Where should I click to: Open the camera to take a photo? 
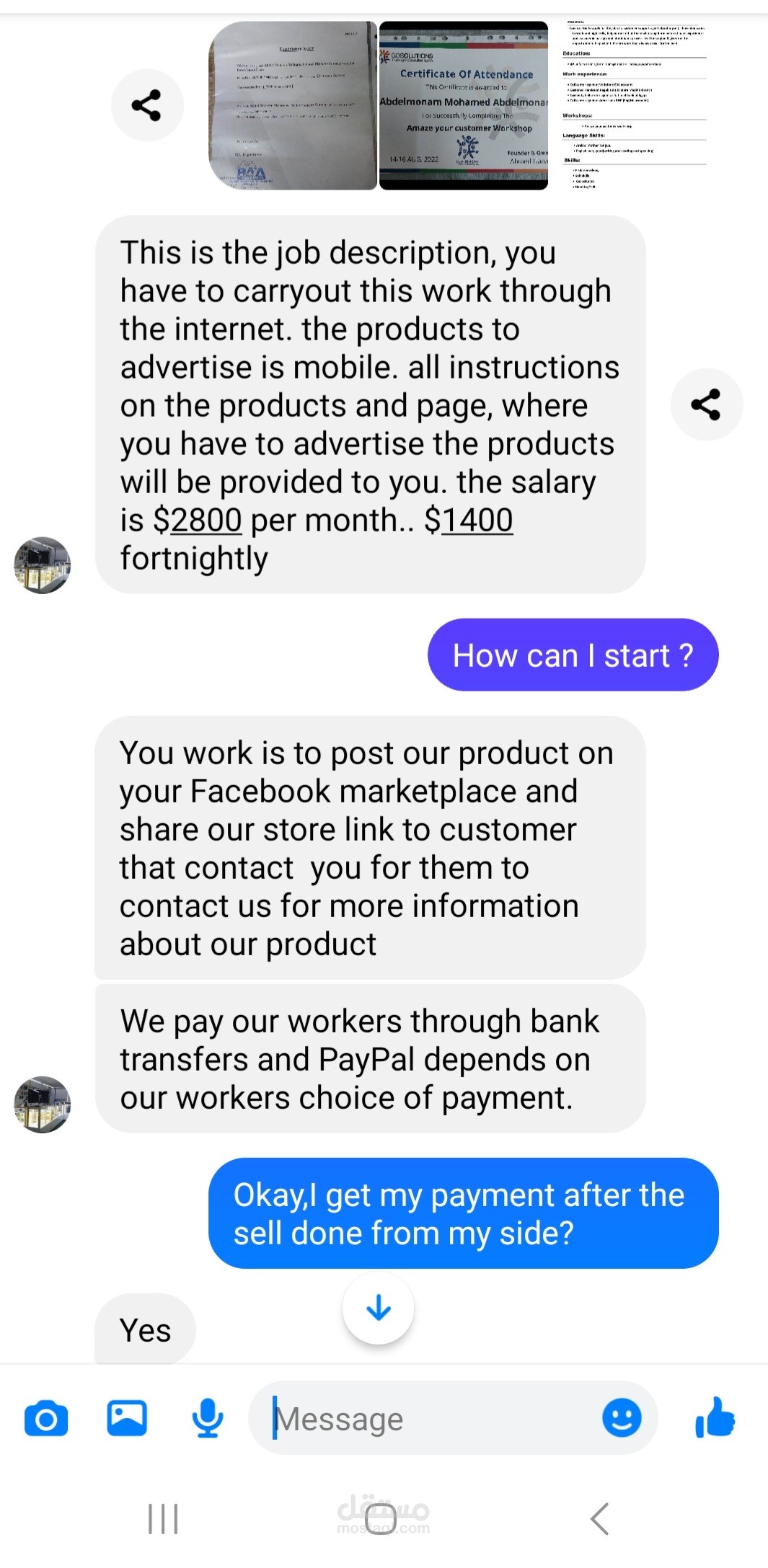(46, 1419)
